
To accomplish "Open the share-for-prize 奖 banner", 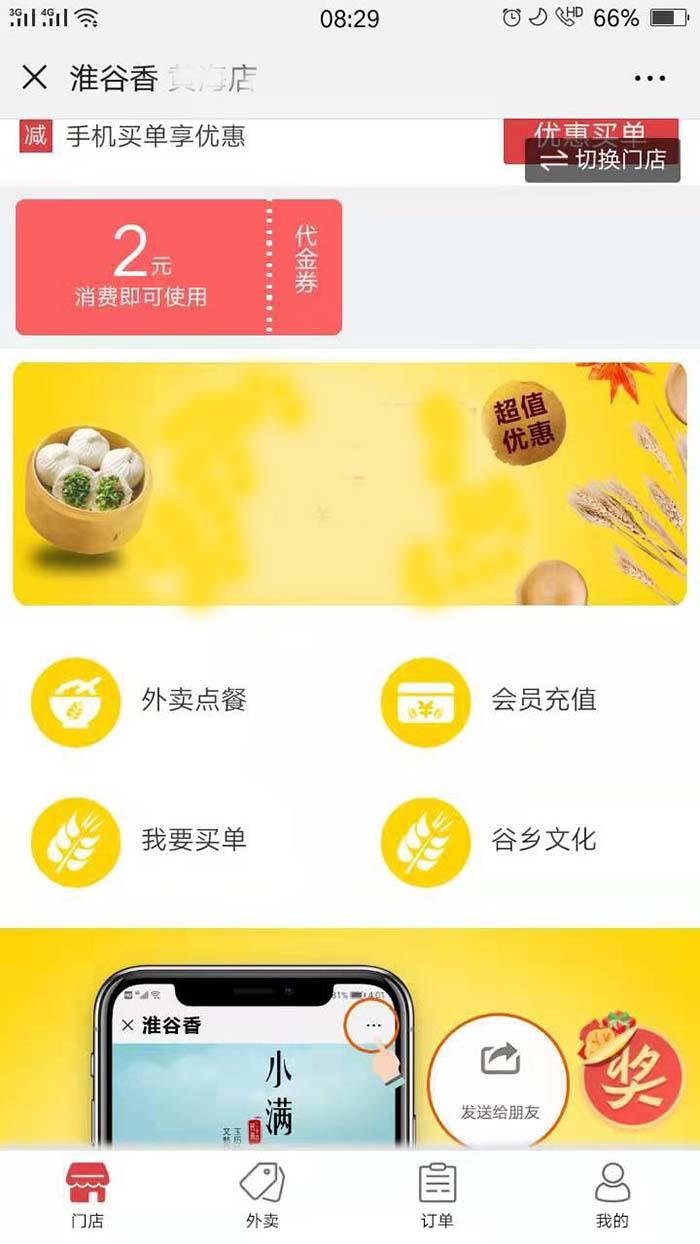I will (349, 1040).
